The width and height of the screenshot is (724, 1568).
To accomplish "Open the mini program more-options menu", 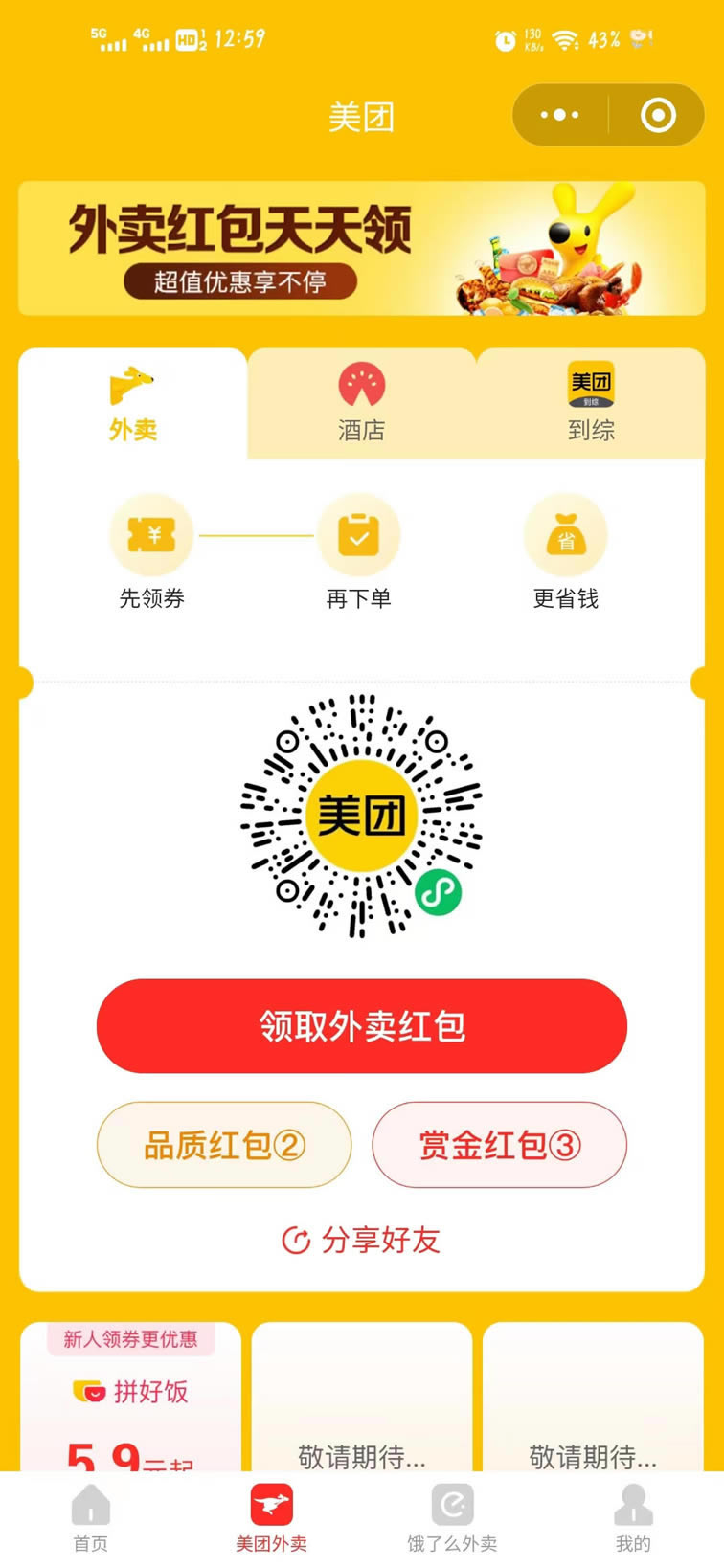I will (560, 115).
